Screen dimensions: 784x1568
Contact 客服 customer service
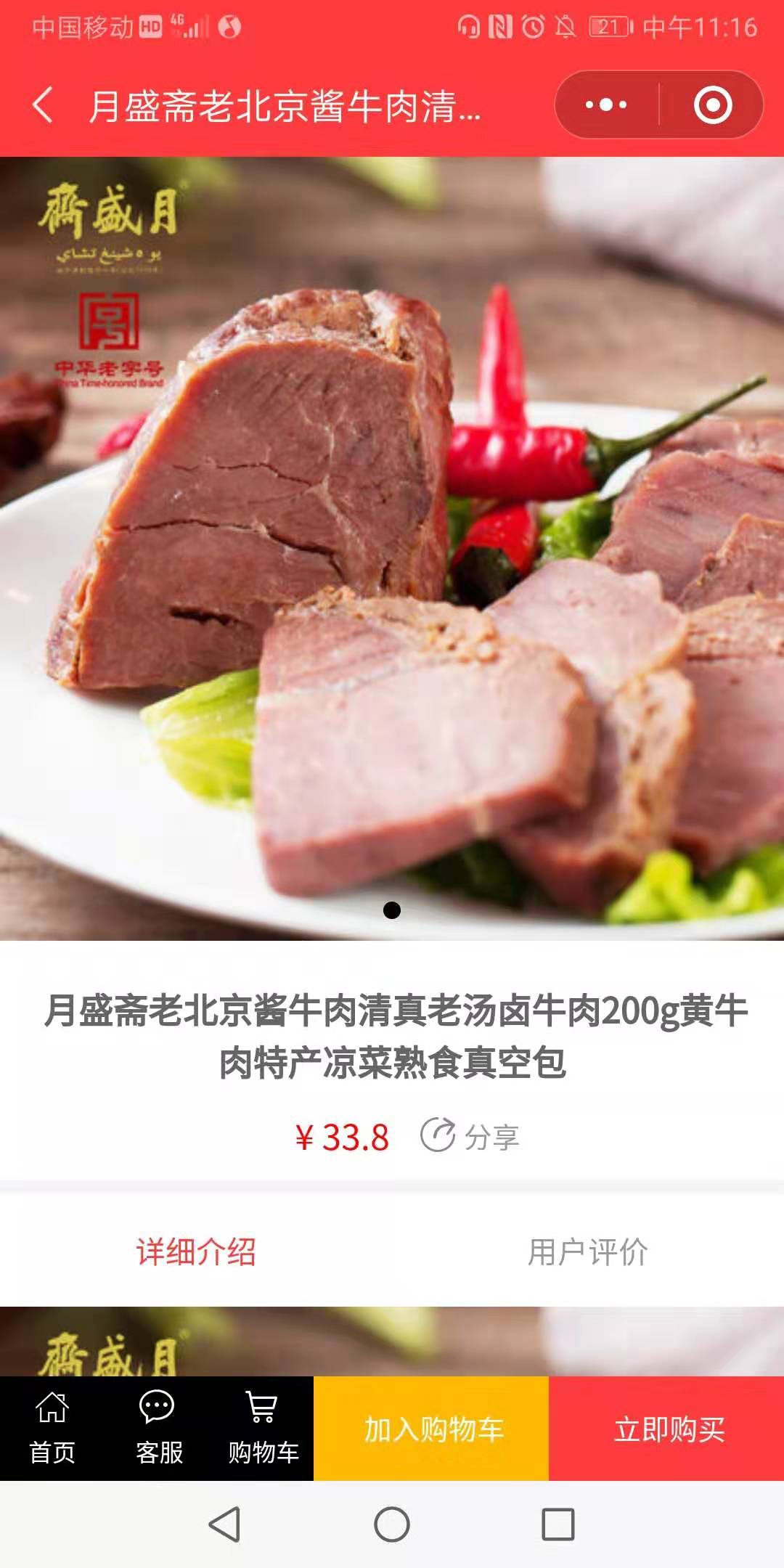(158, 1428)
